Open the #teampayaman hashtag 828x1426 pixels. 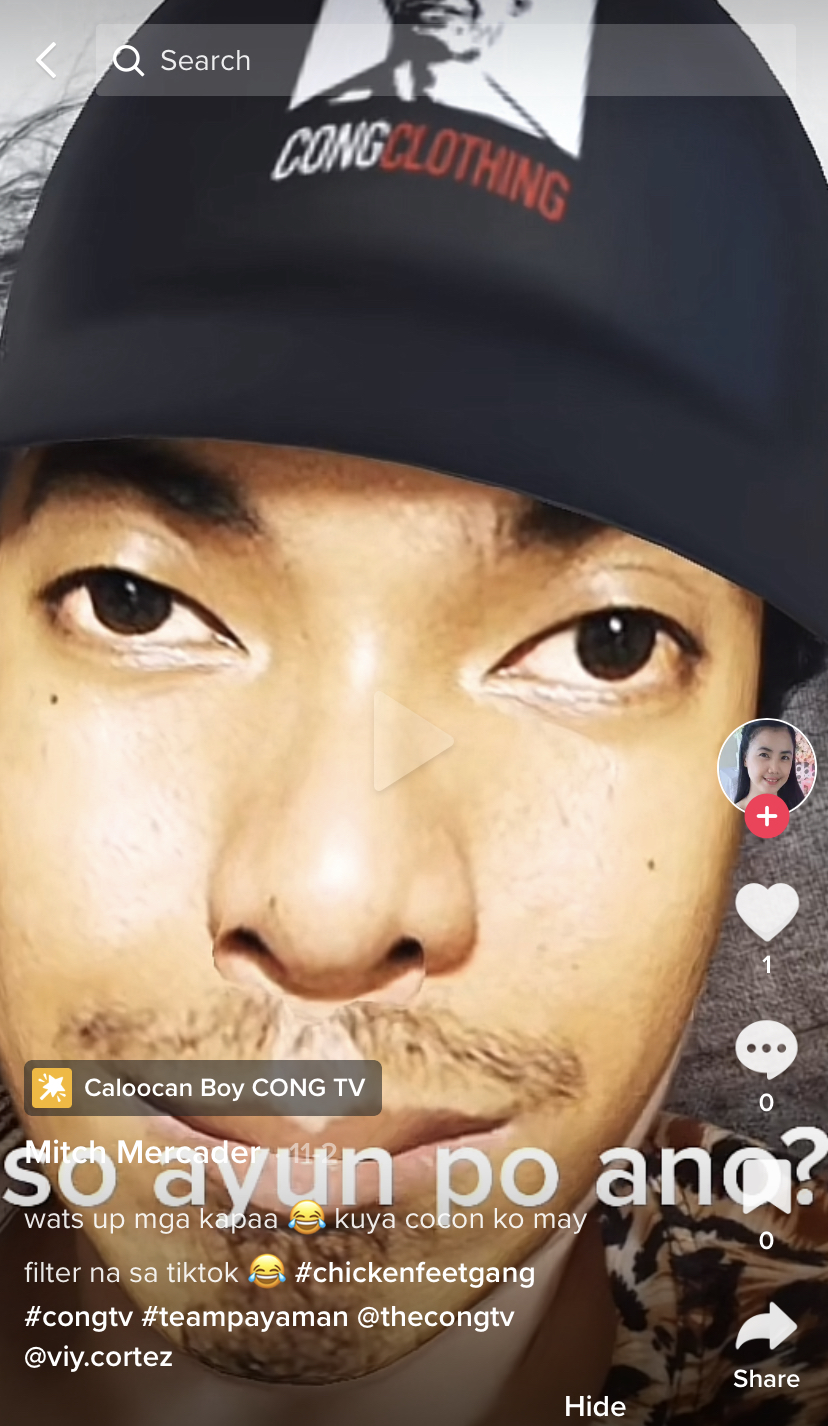(244, 1316)
